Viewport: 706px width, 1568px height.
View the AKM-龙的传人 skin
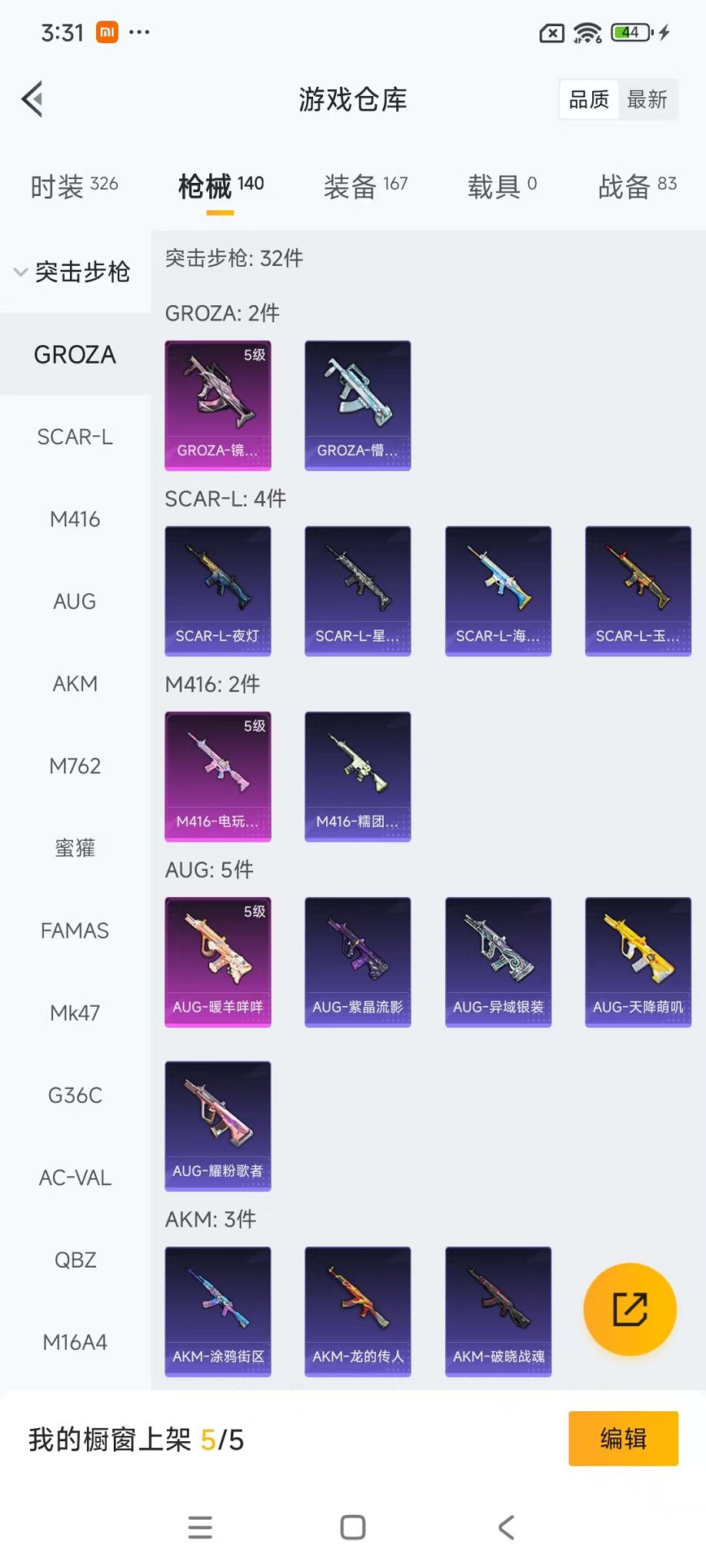coord(358,1311)
